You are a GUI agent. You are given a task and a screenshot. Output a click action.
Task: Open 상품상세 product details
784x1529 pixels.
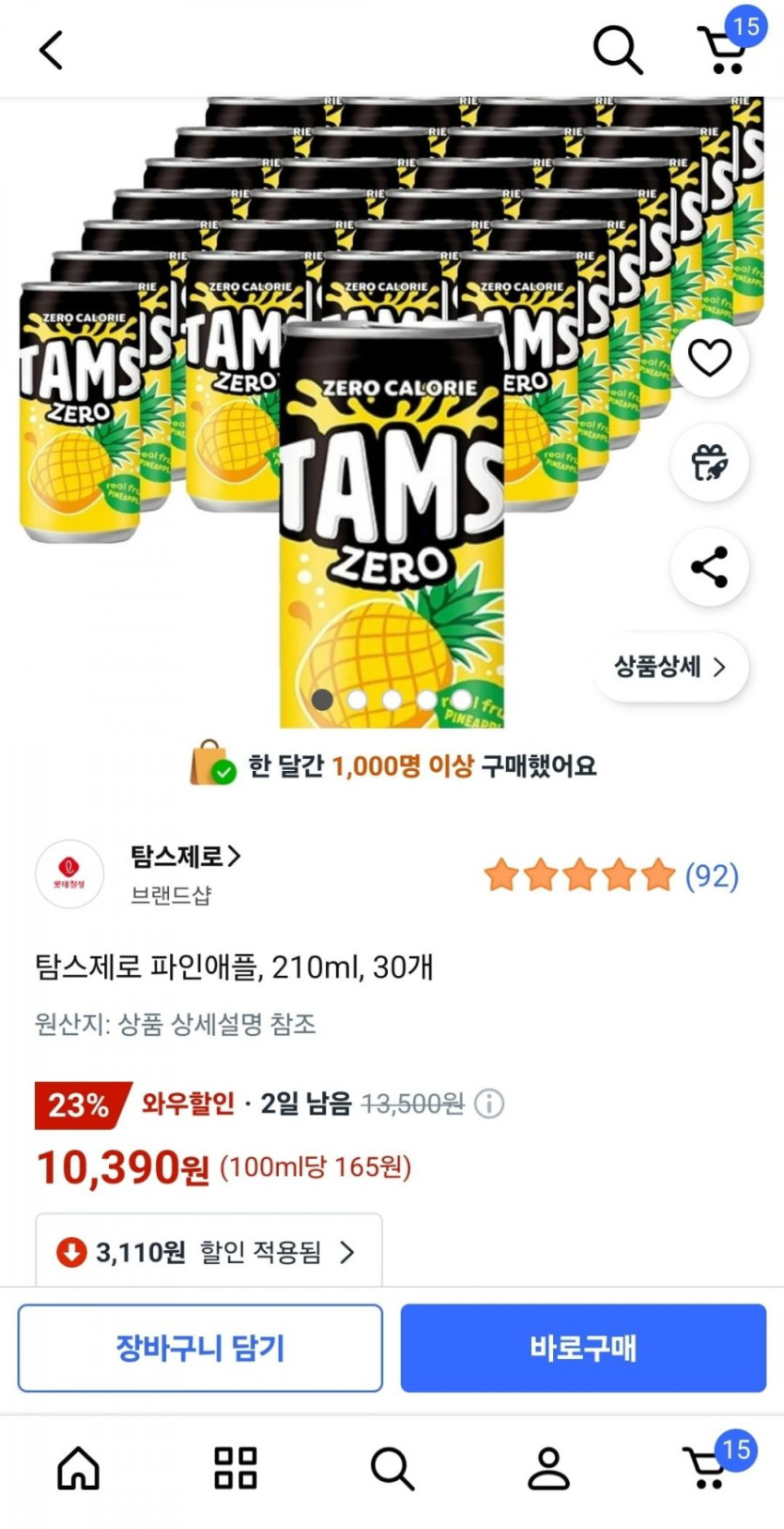pos(669,667)
